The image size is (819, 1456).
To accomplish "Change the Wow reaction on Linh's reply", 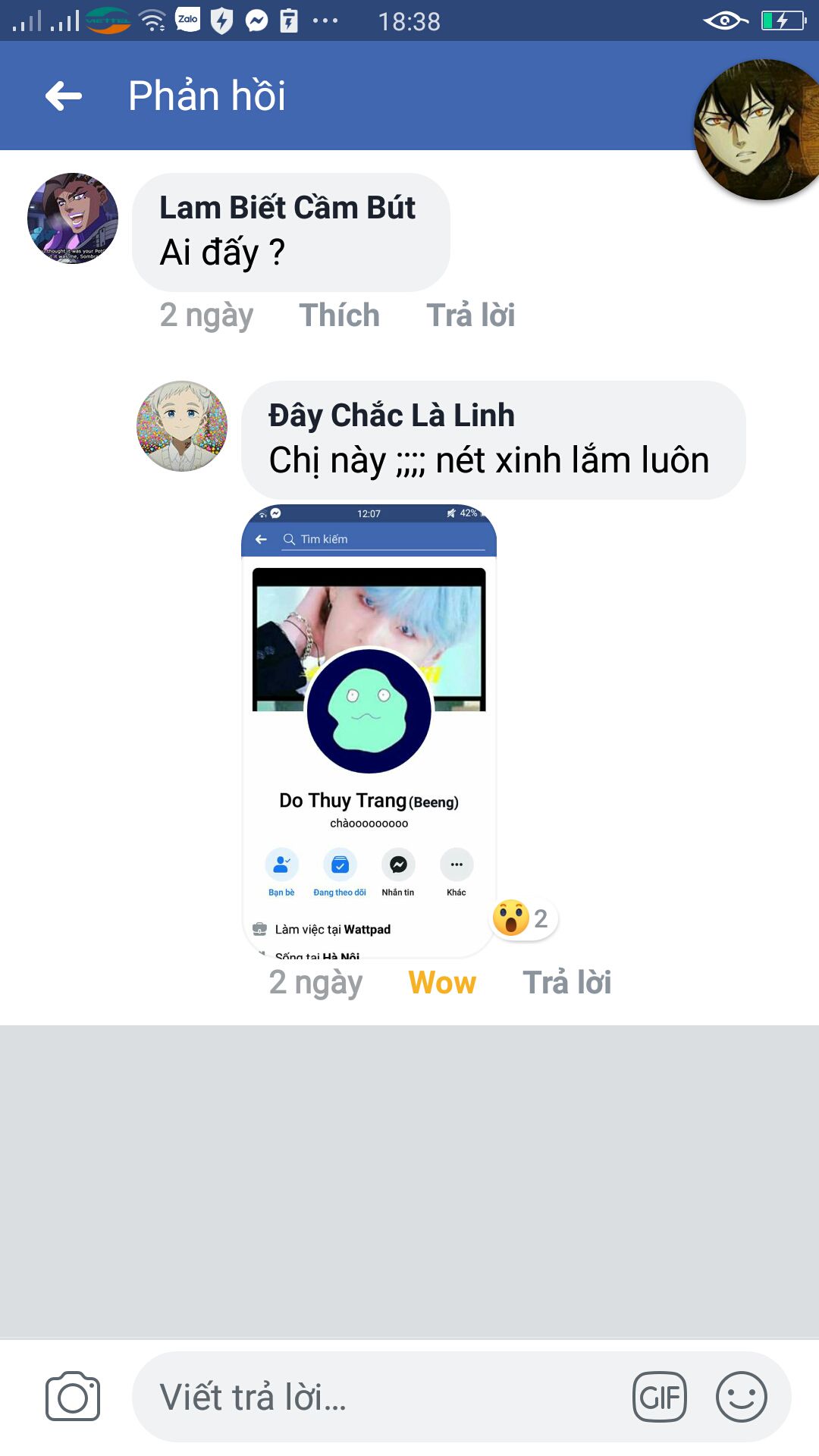I will [x=442, y=982].
